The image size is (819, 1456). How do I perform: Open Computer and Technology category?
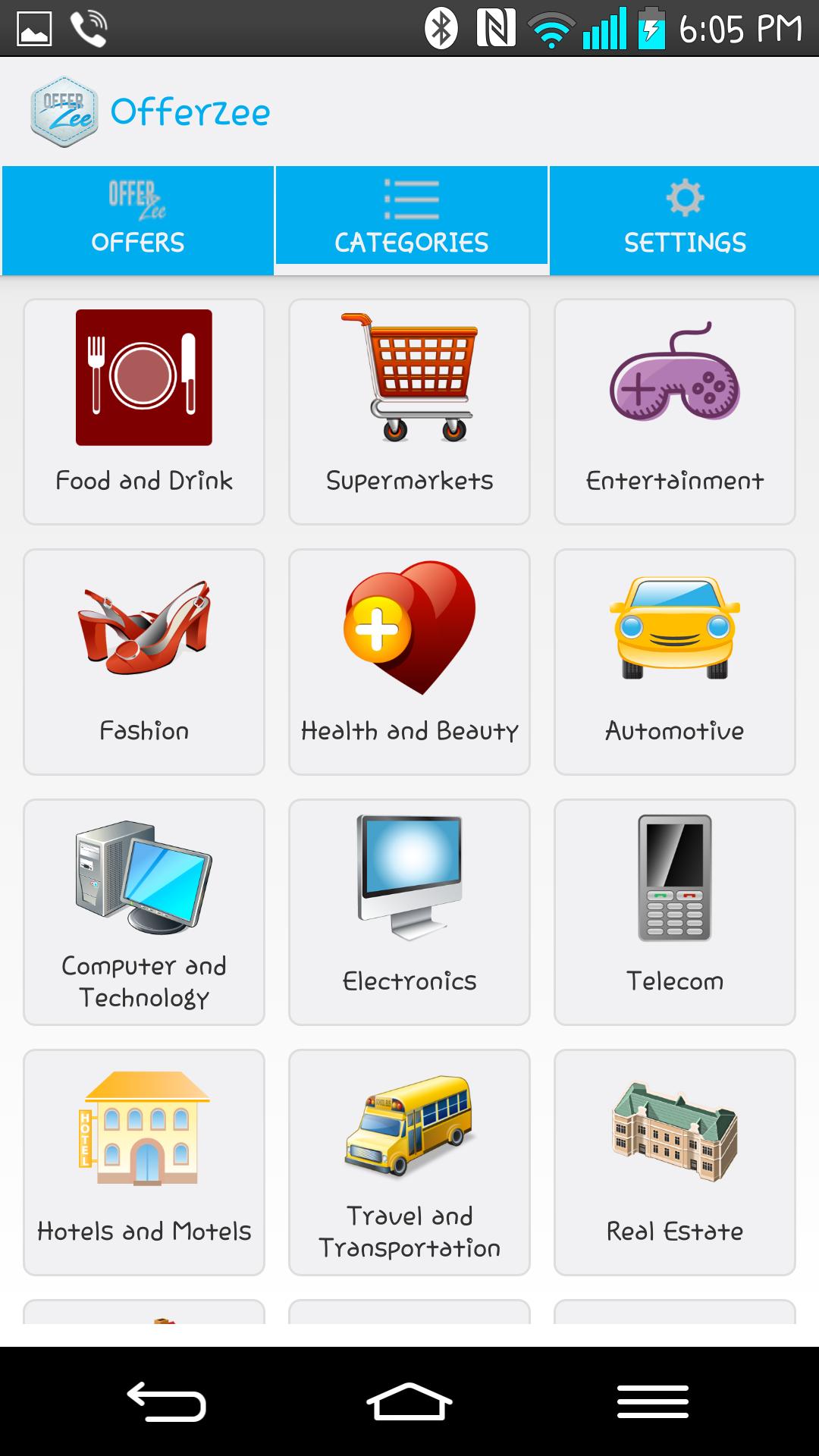pyautogui.click(x=144, y=912)
